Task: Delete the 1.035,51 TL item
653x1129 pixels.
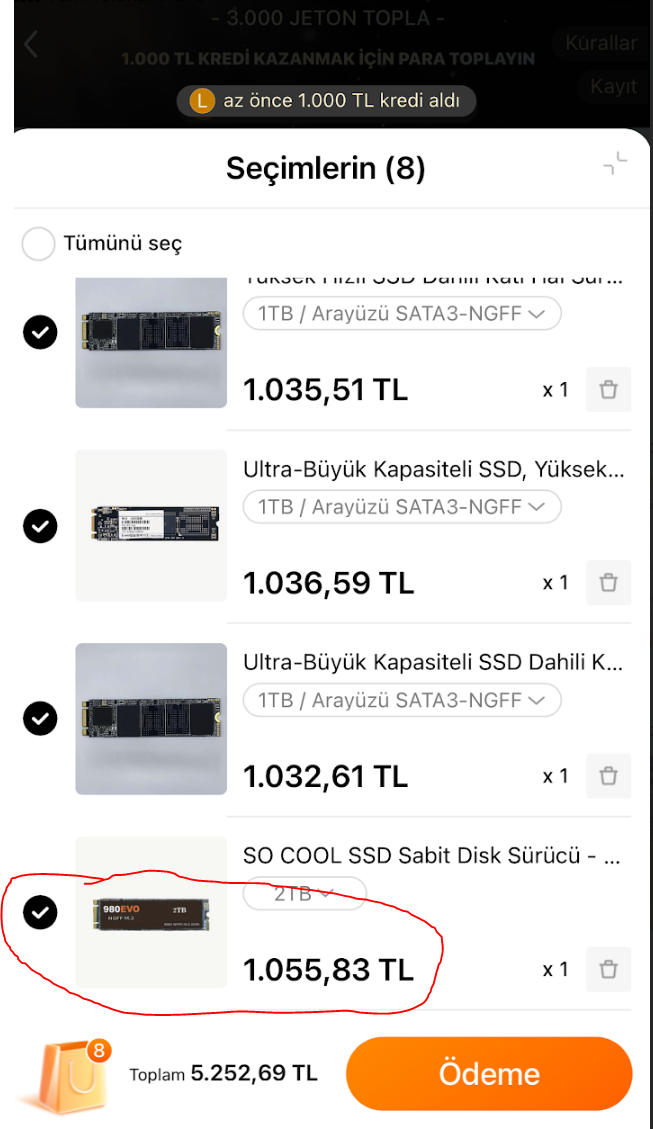Action: click(x=608, y=390)
